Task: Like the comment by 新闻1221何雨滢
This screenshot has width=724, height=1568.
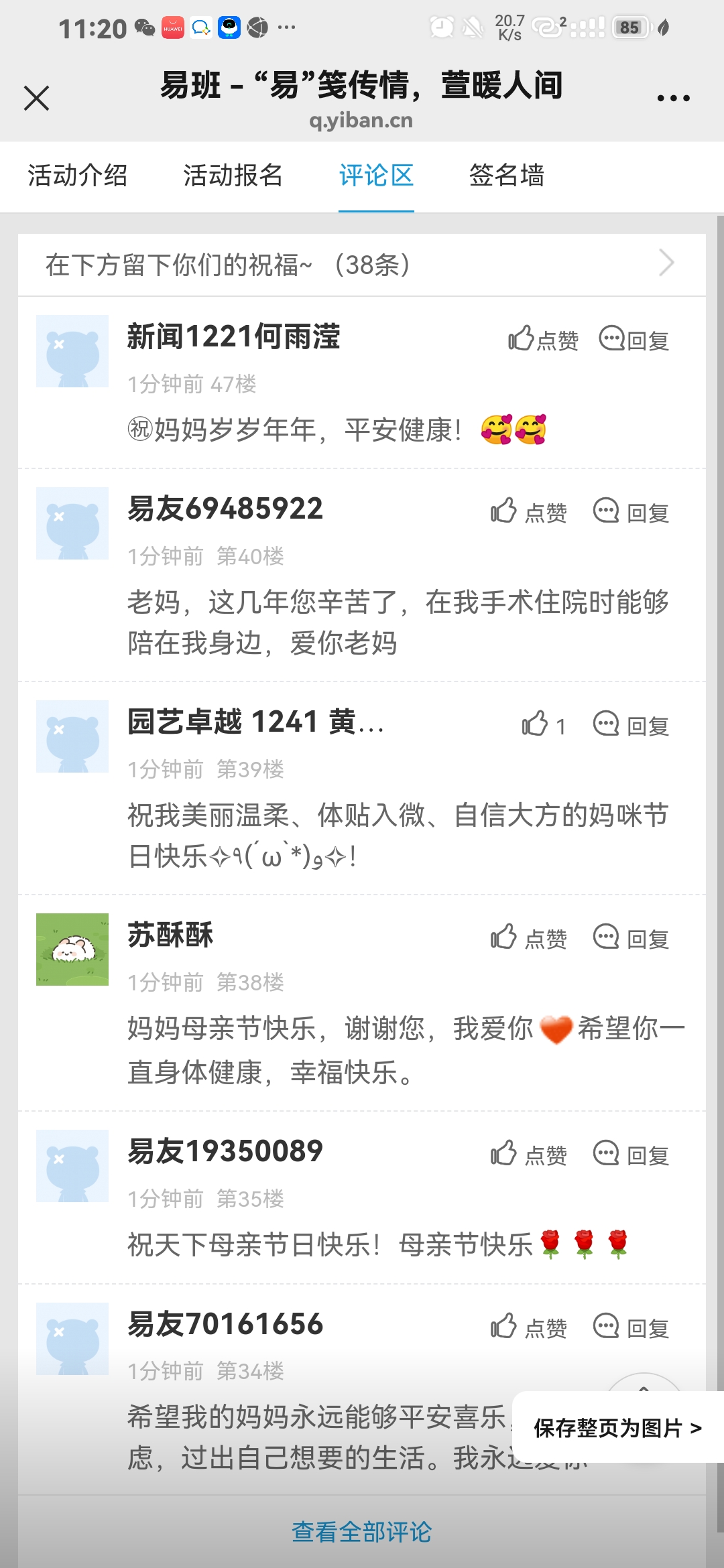Action: coord(543,340)
